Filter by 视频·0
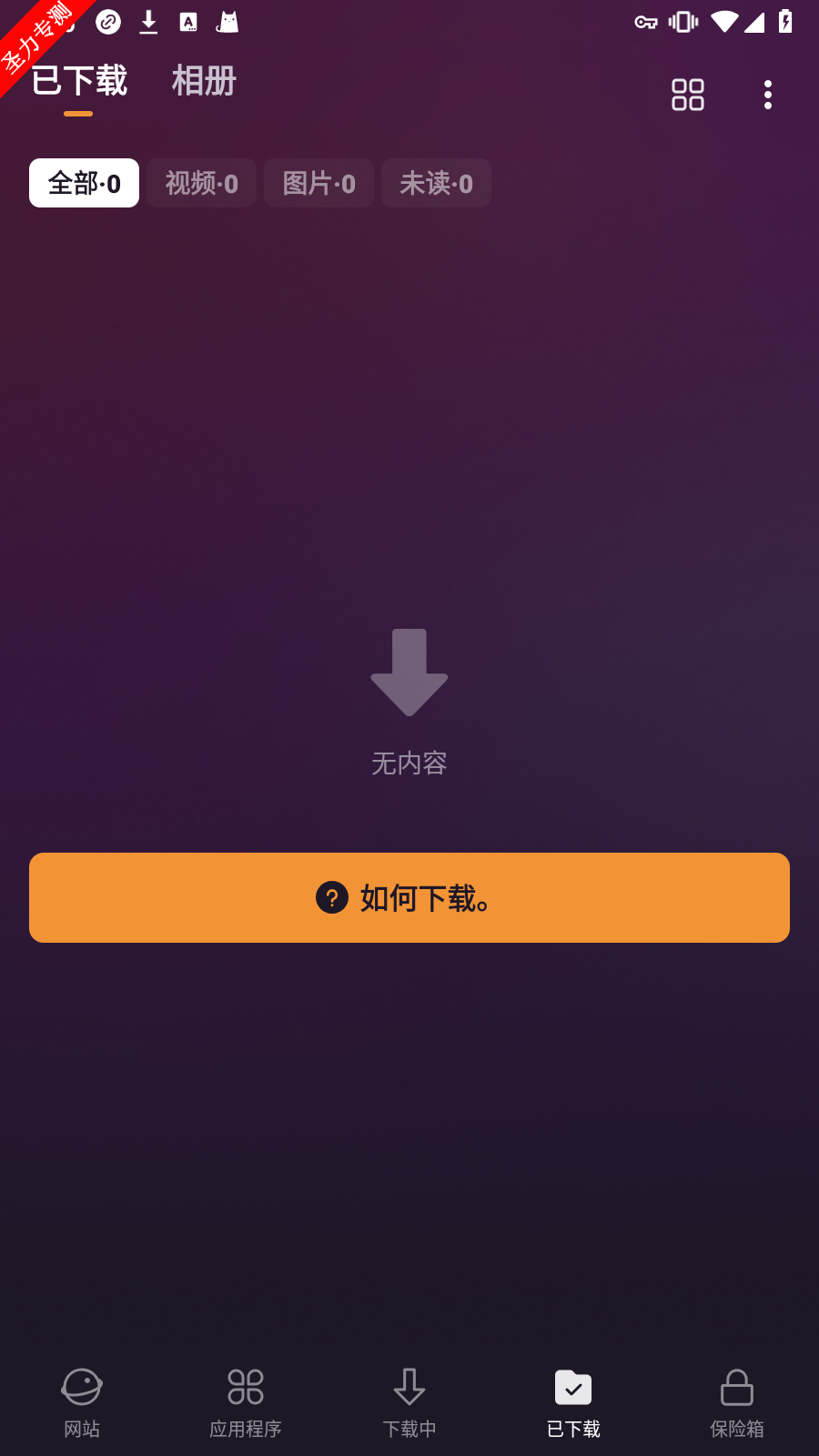Image resolution: width=819 pixels, height=1456 pixels. pos(201,183)
